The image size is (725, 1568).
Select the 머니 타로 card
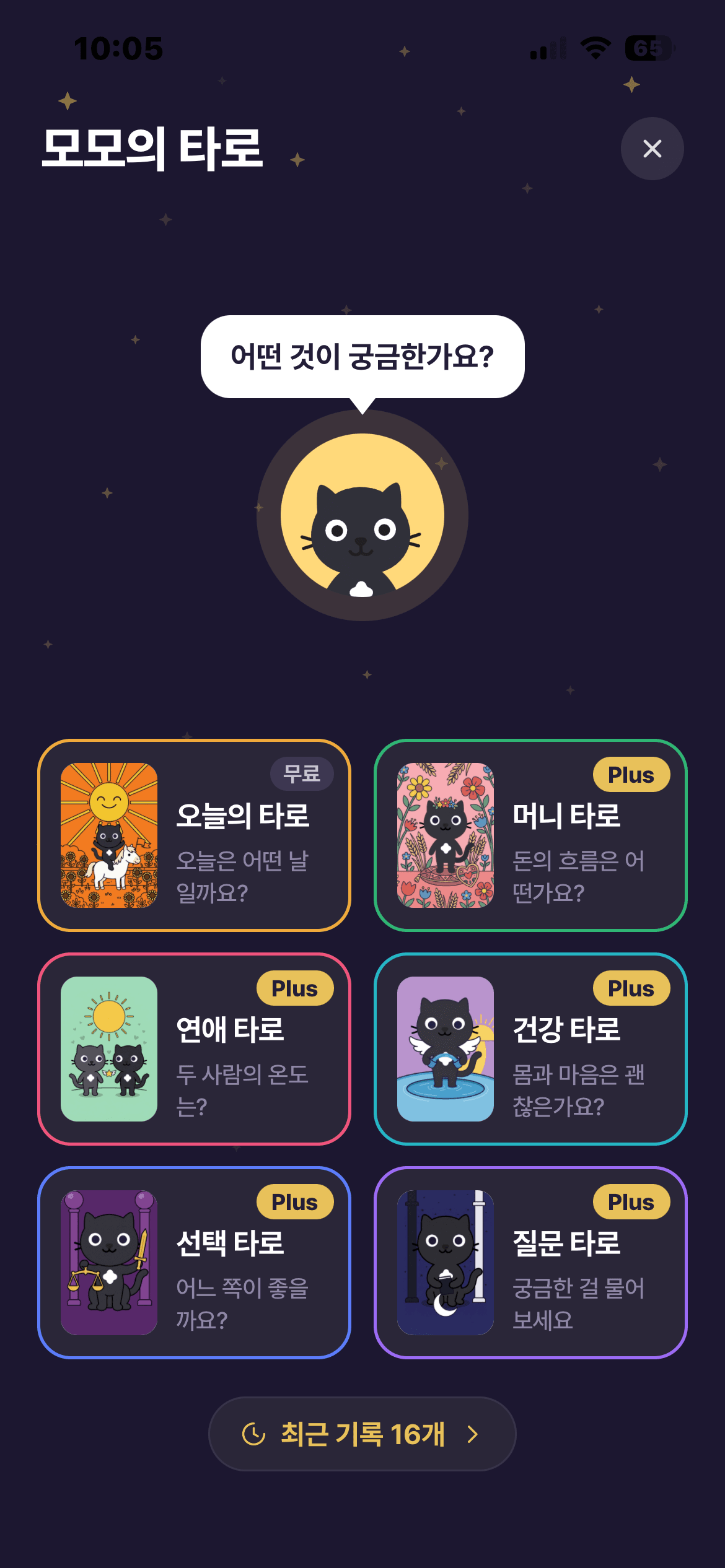pyautogui.click(x=530, y=835)
